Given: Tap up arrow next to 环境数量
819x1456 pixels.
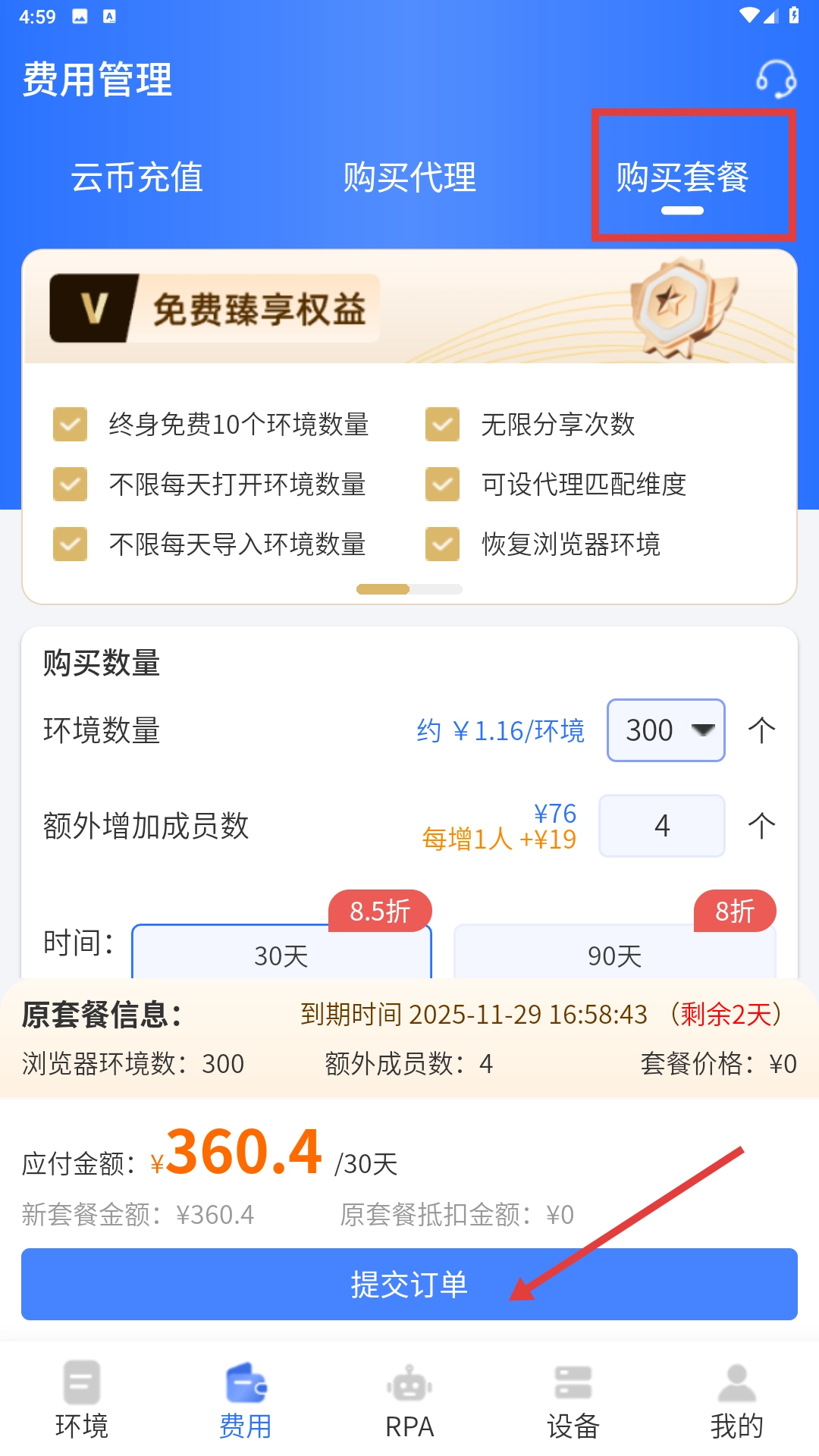Looking at the screenshot, I should click(x=761, y=730).
